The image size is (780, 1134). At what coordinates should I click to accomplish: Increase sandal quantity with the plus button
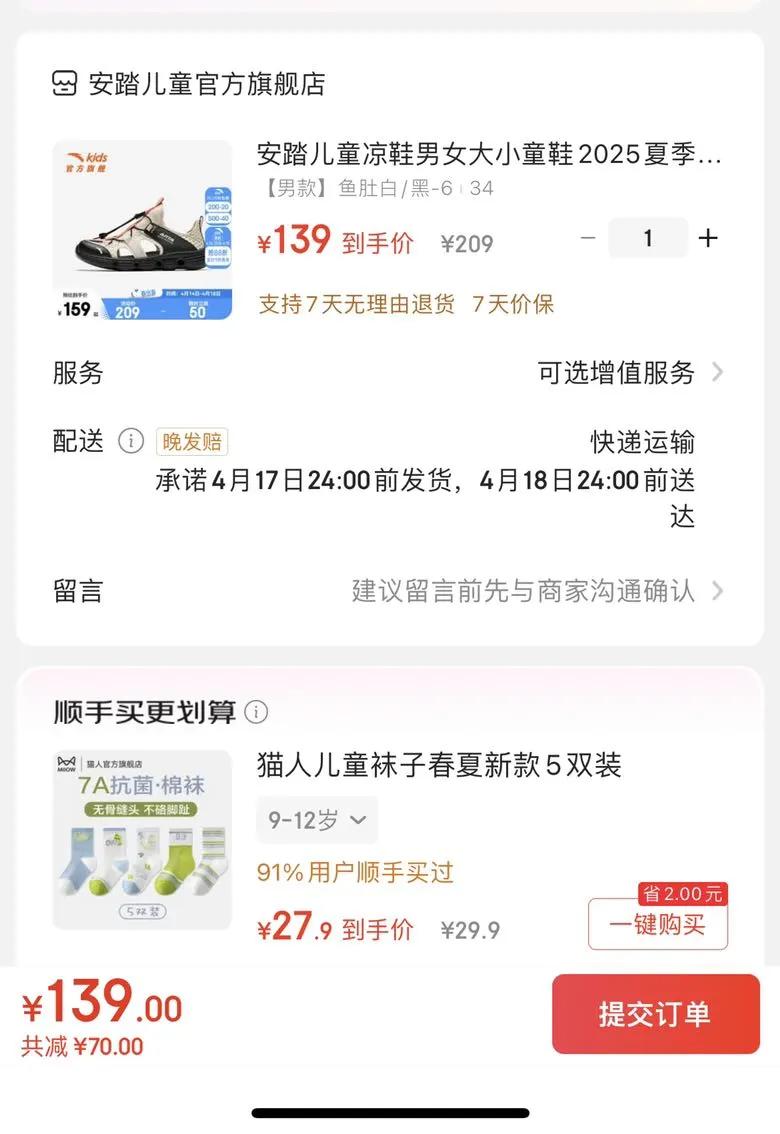click(x=708, y=238)
